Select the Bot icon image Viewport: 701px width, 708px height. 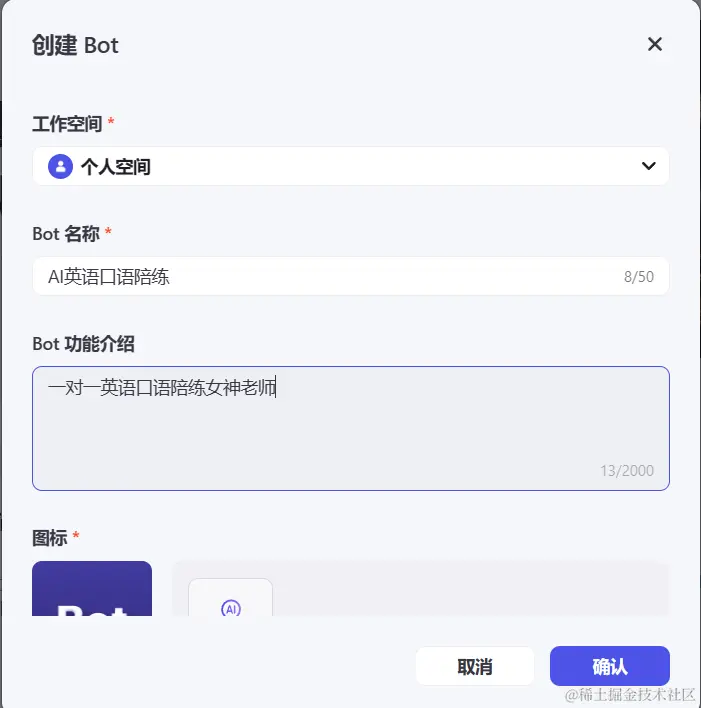92,590
